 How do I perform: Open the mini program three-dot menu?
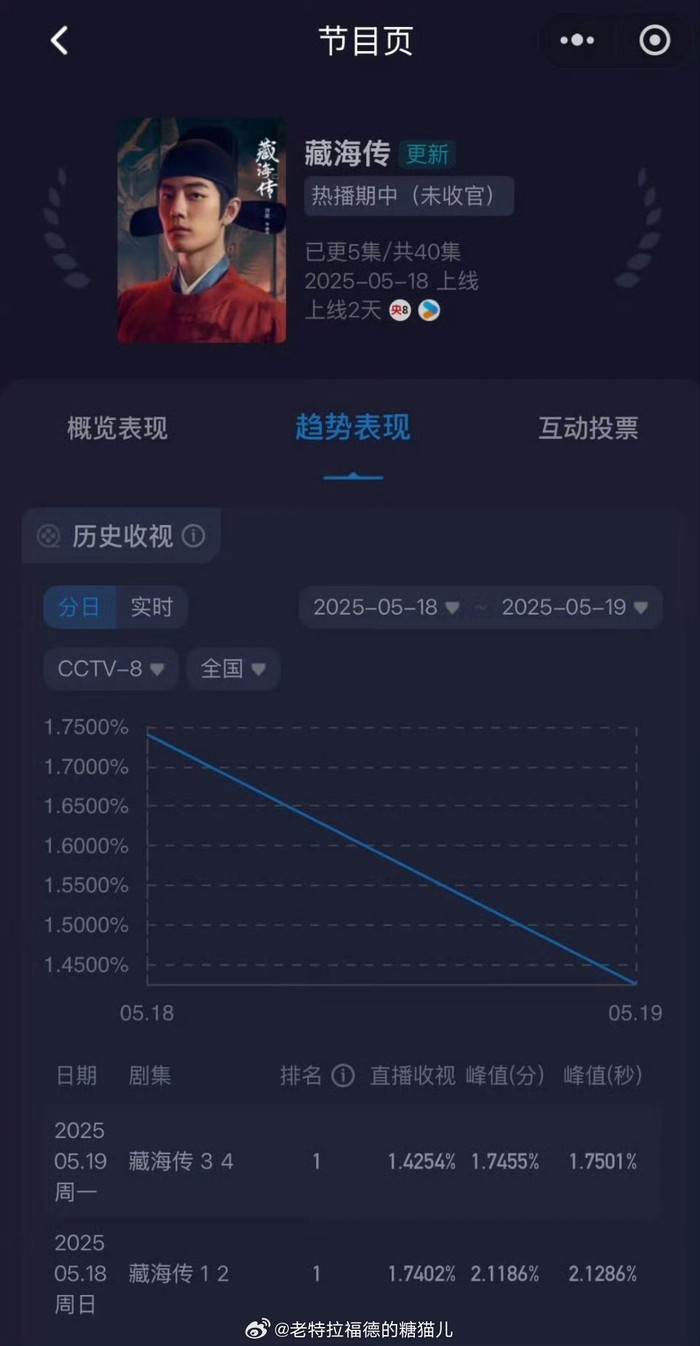point(577,41)
